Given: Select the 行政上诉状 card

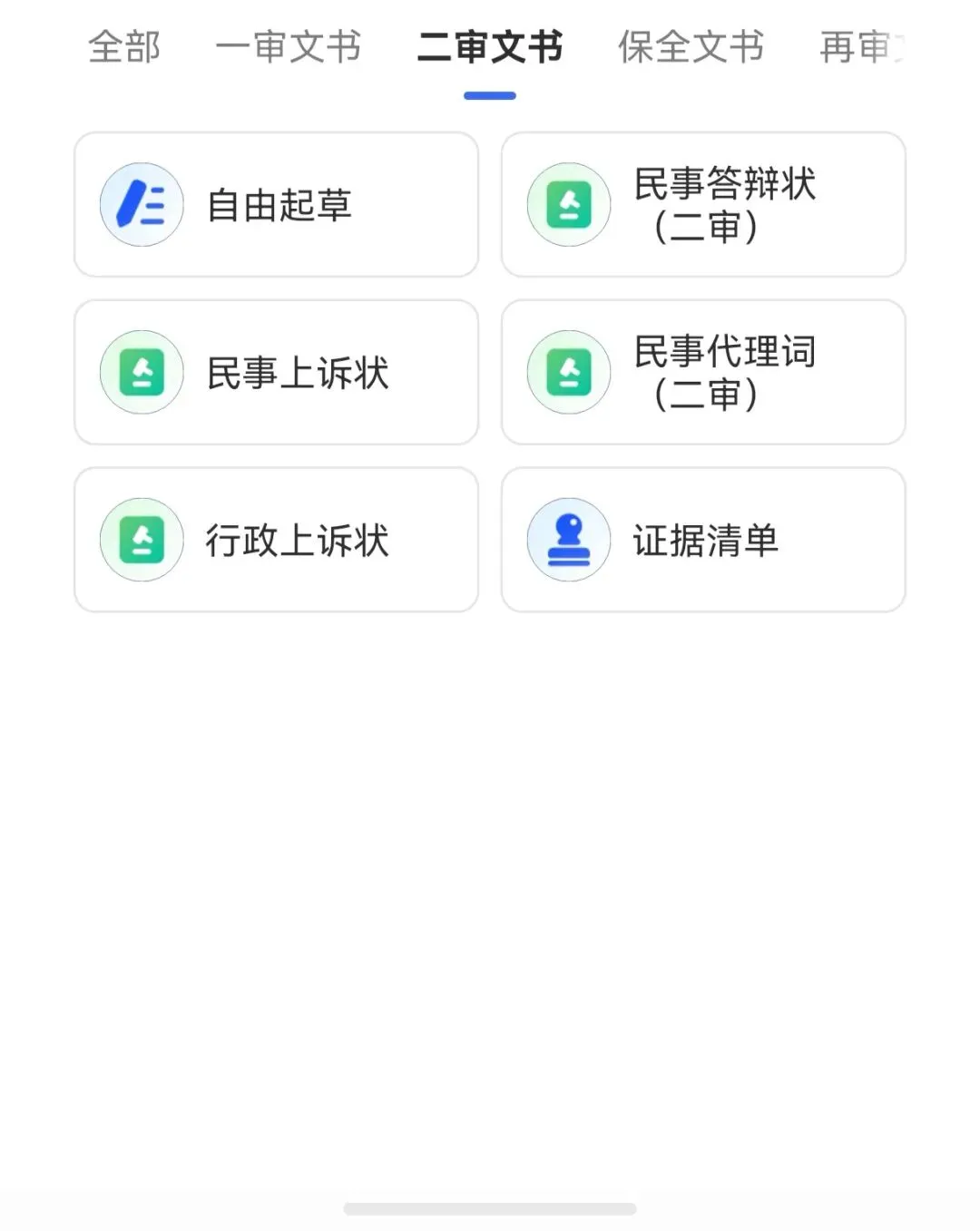Looking at the screenshot, I should tap(276, 541).
